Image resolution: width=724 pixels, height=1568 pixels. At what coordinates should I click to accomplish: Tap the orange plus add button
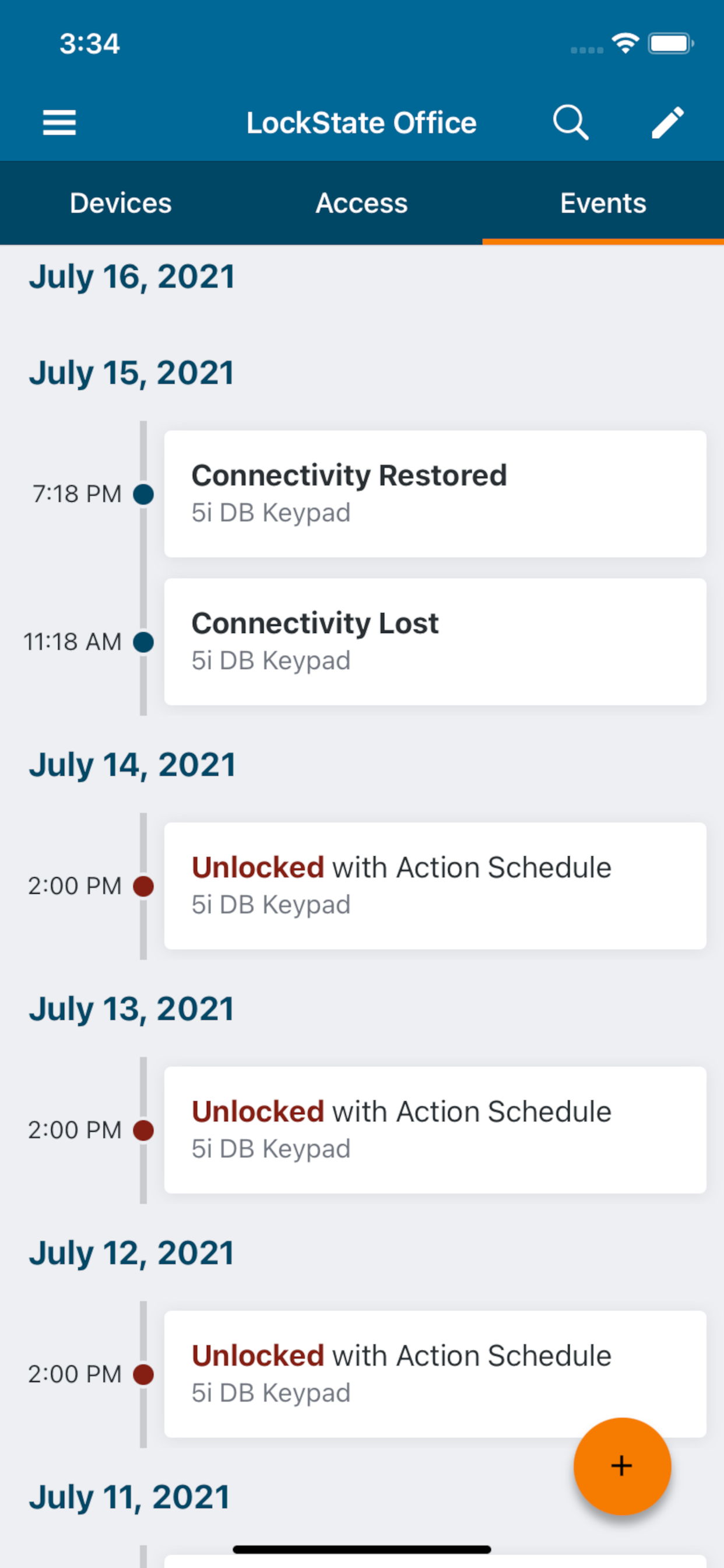[622, 1466]
